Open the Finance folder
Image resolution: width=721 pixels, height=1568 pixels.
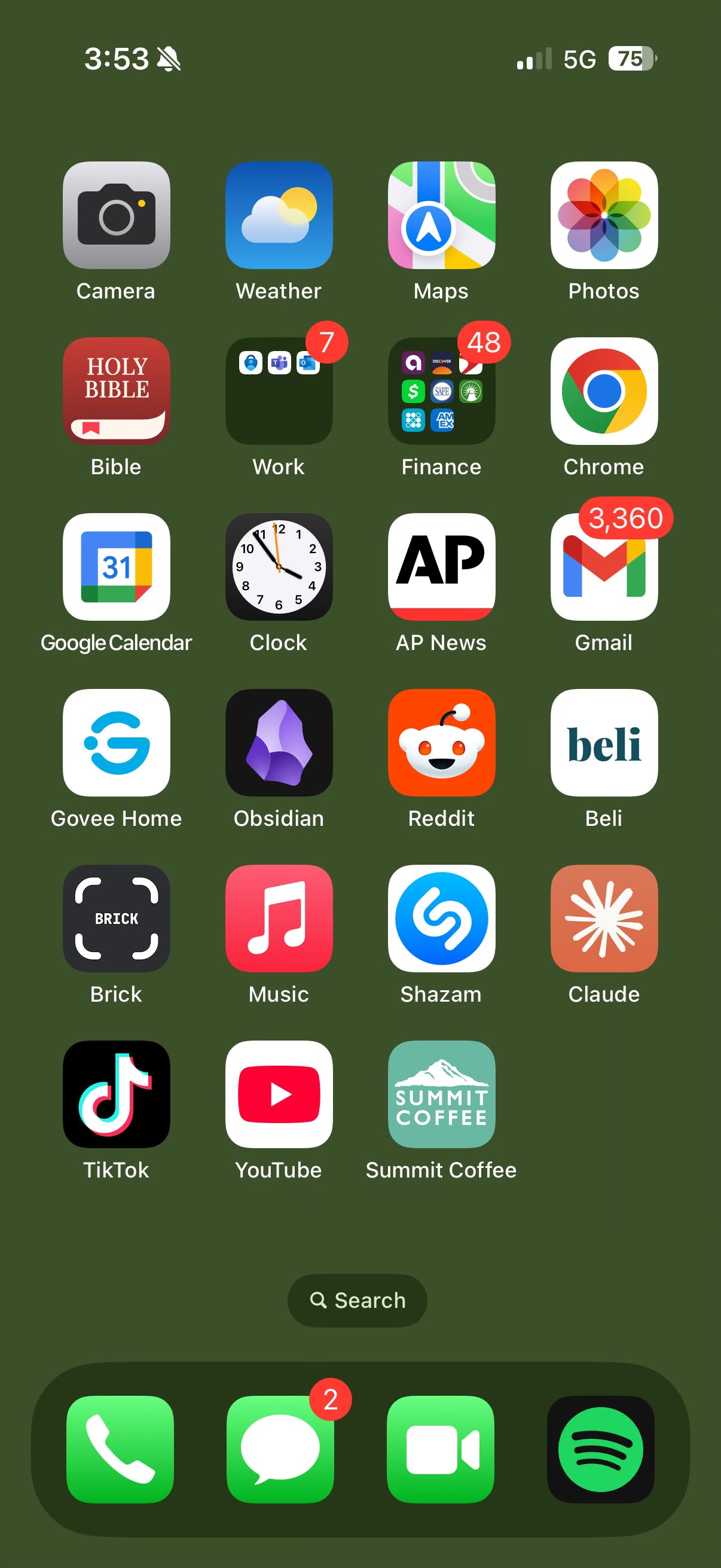(441, 391)
